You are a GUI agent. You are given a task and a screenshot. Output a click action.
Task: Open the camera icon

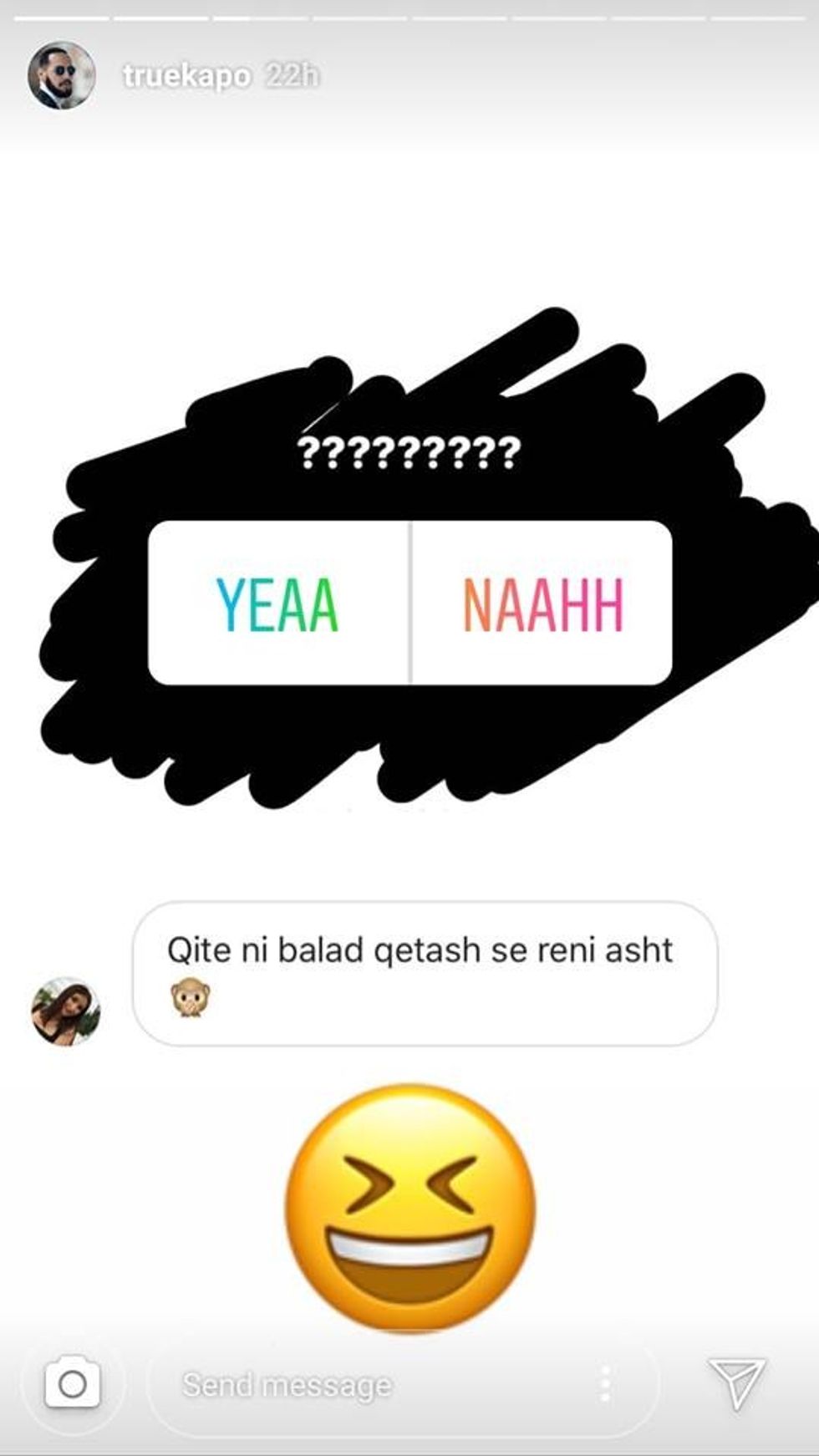tap(73, 1385)
